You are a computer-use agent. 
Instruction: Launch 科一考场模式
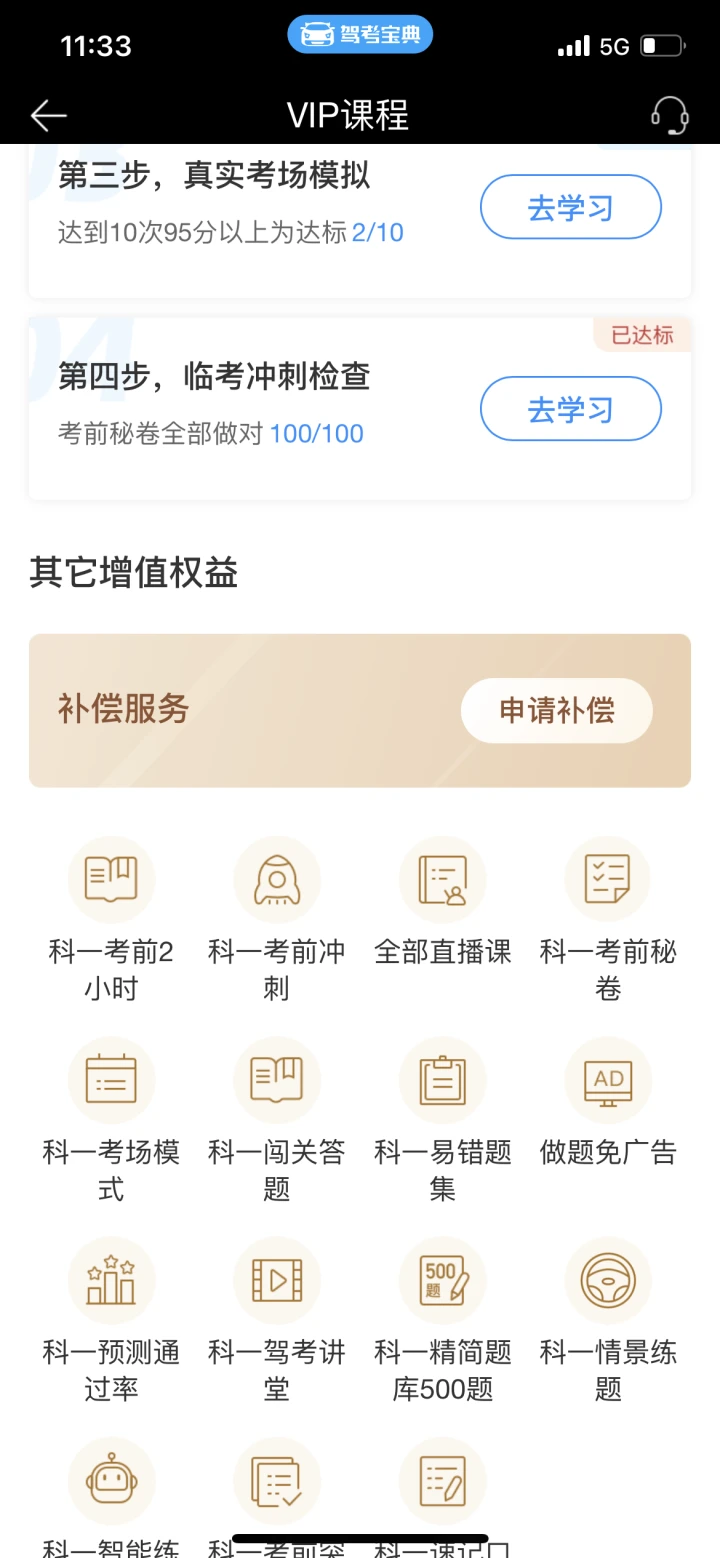pos(111,1081)
